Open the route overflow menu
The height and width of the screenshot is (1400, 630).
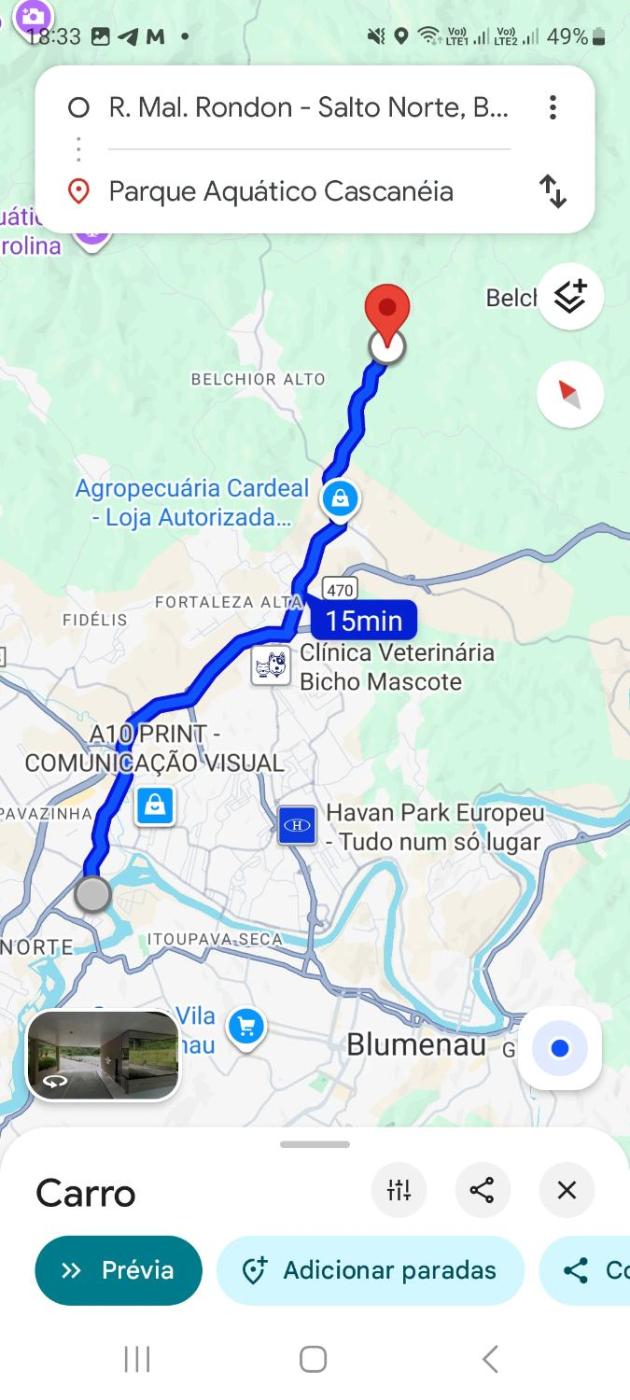click(x=553, y=108)
